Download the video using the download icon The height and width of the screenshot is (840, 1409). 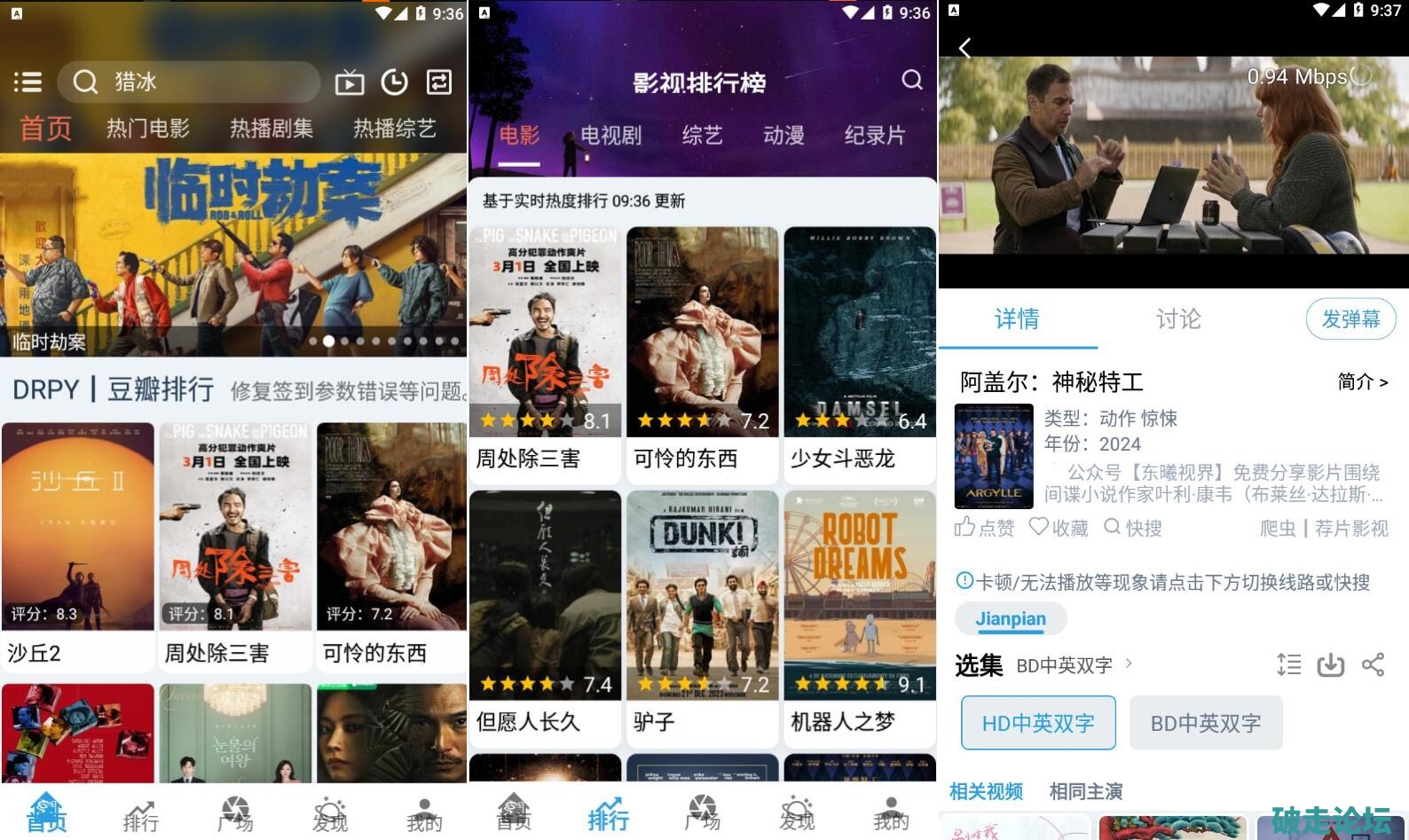click(x=1330, y=664)
